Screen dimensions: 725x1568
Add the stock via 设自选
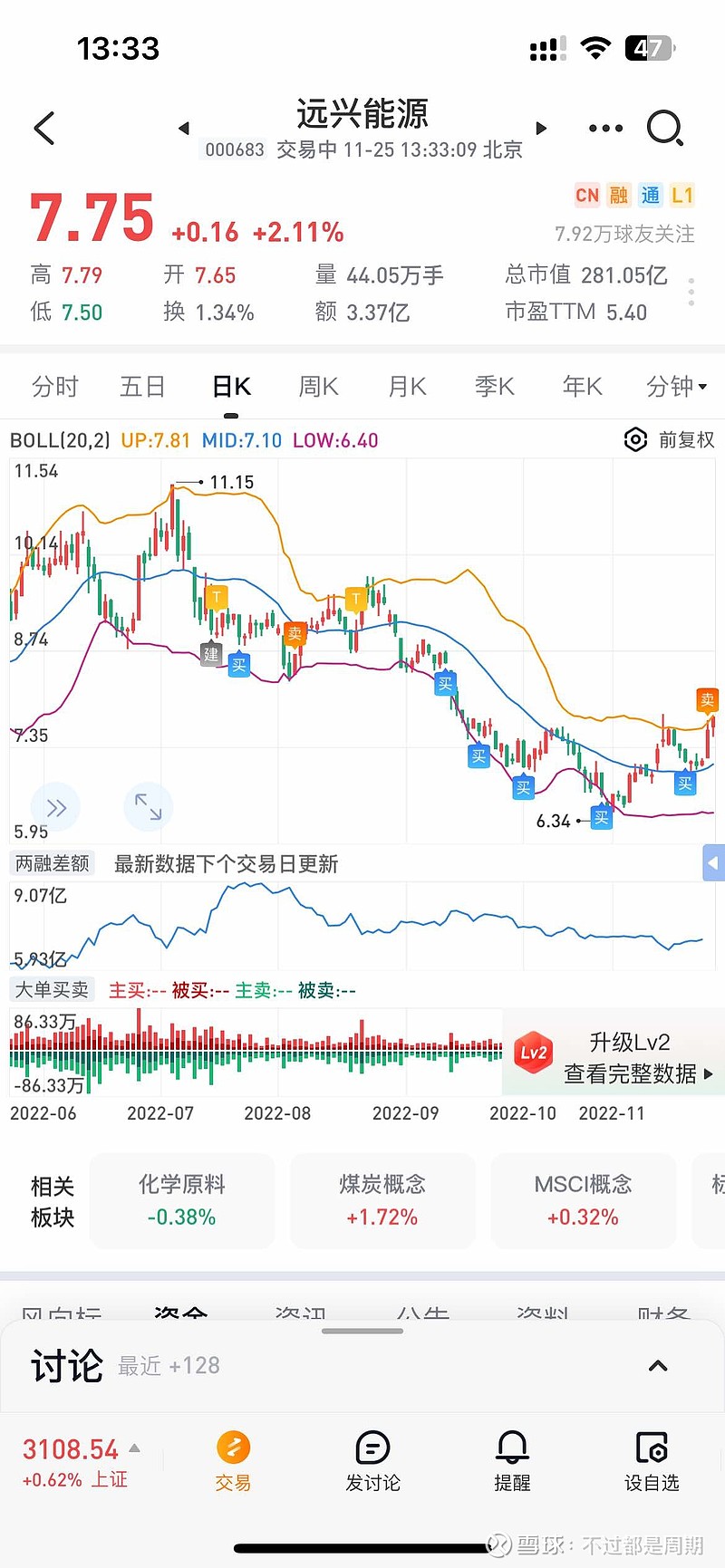[652, 1461]
